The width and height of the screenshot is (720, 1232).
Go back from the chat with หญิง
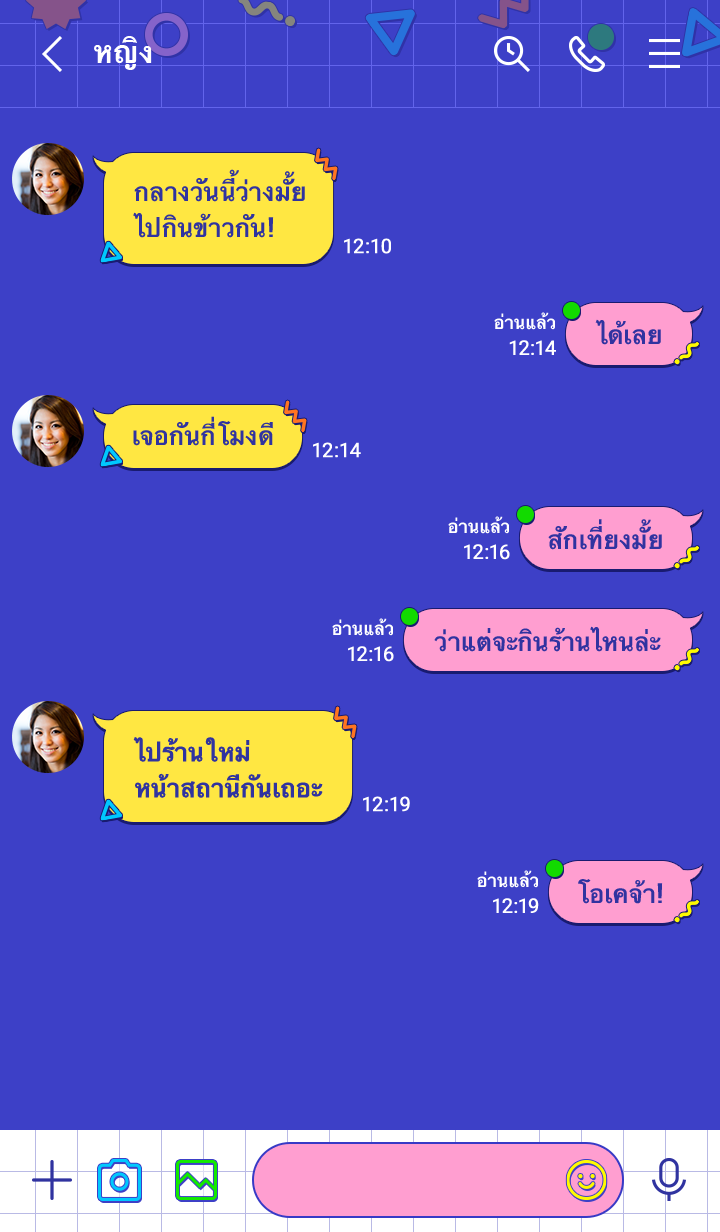(x=52, y=54)
